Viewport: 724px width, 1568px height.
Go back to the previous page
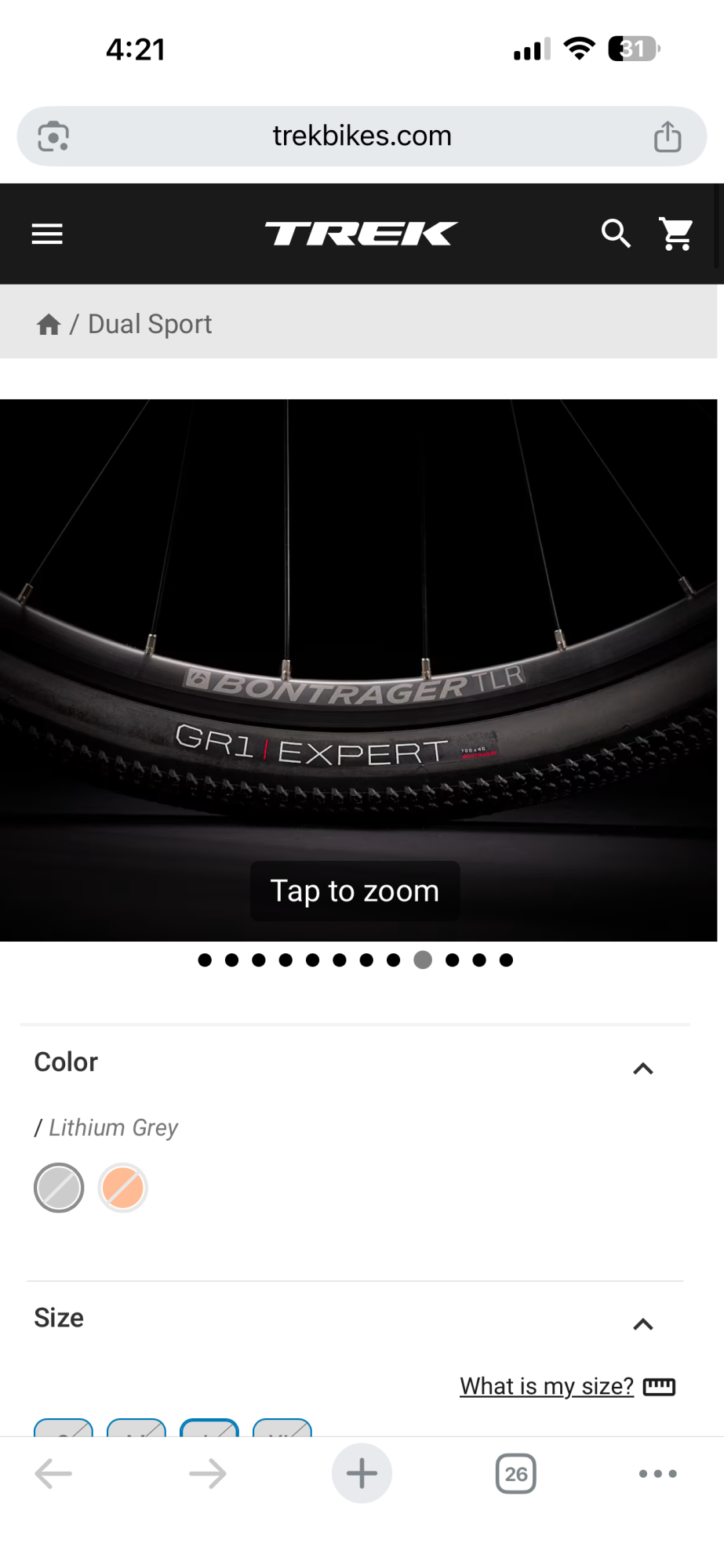tap(53, 1474)
